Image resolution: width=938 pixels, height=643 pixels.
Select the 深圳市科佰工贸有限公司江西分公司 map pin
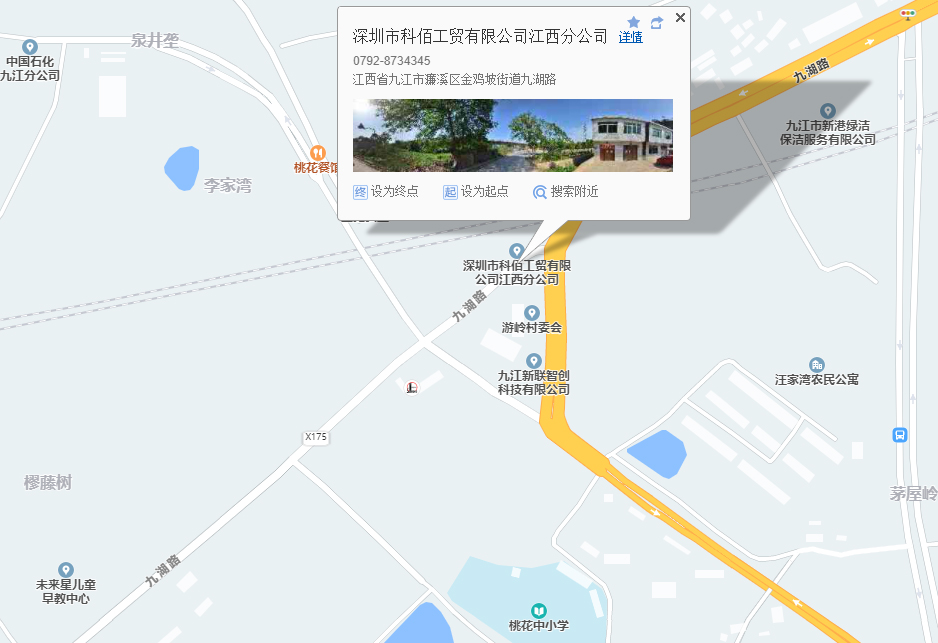click(x=517, y=251)
